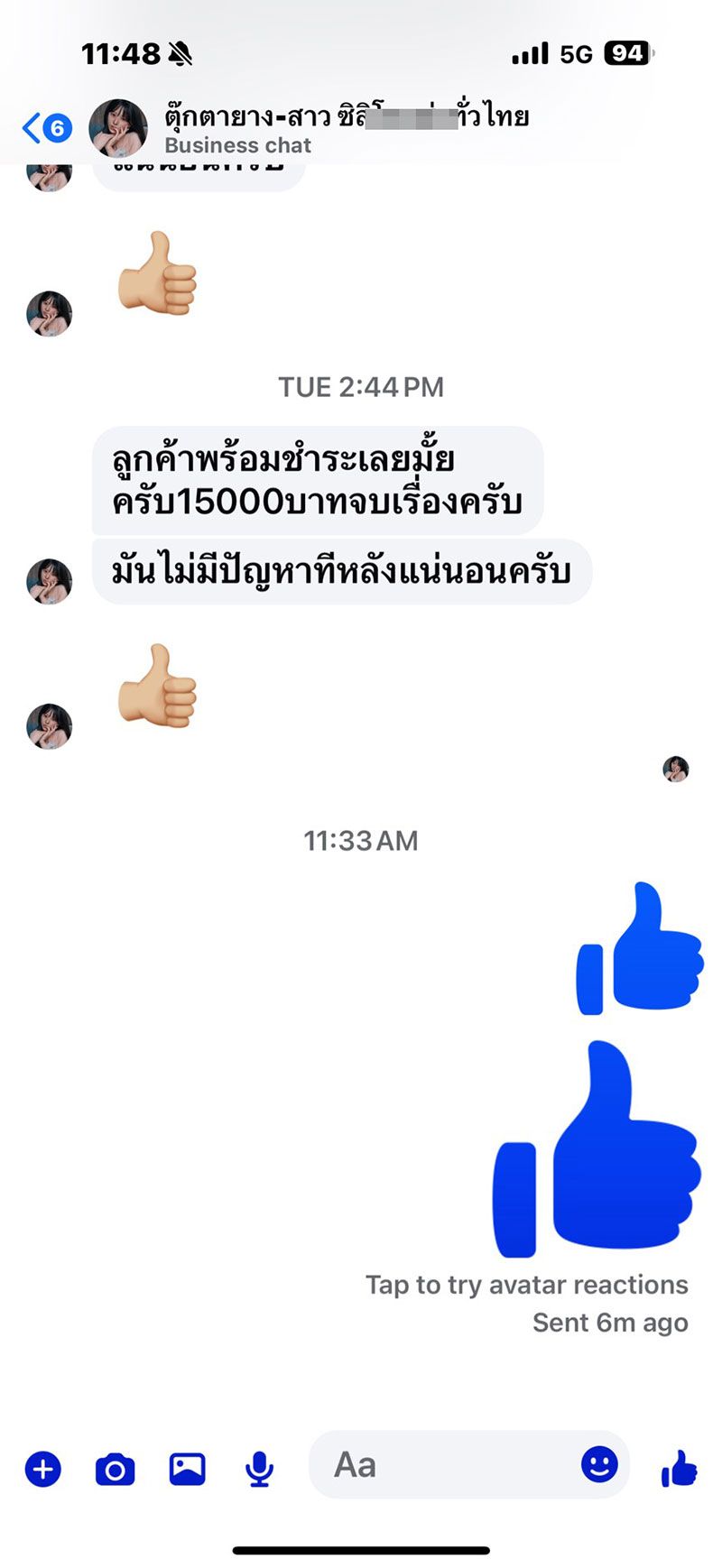Open the camera to take a photo

[115, 1469]
